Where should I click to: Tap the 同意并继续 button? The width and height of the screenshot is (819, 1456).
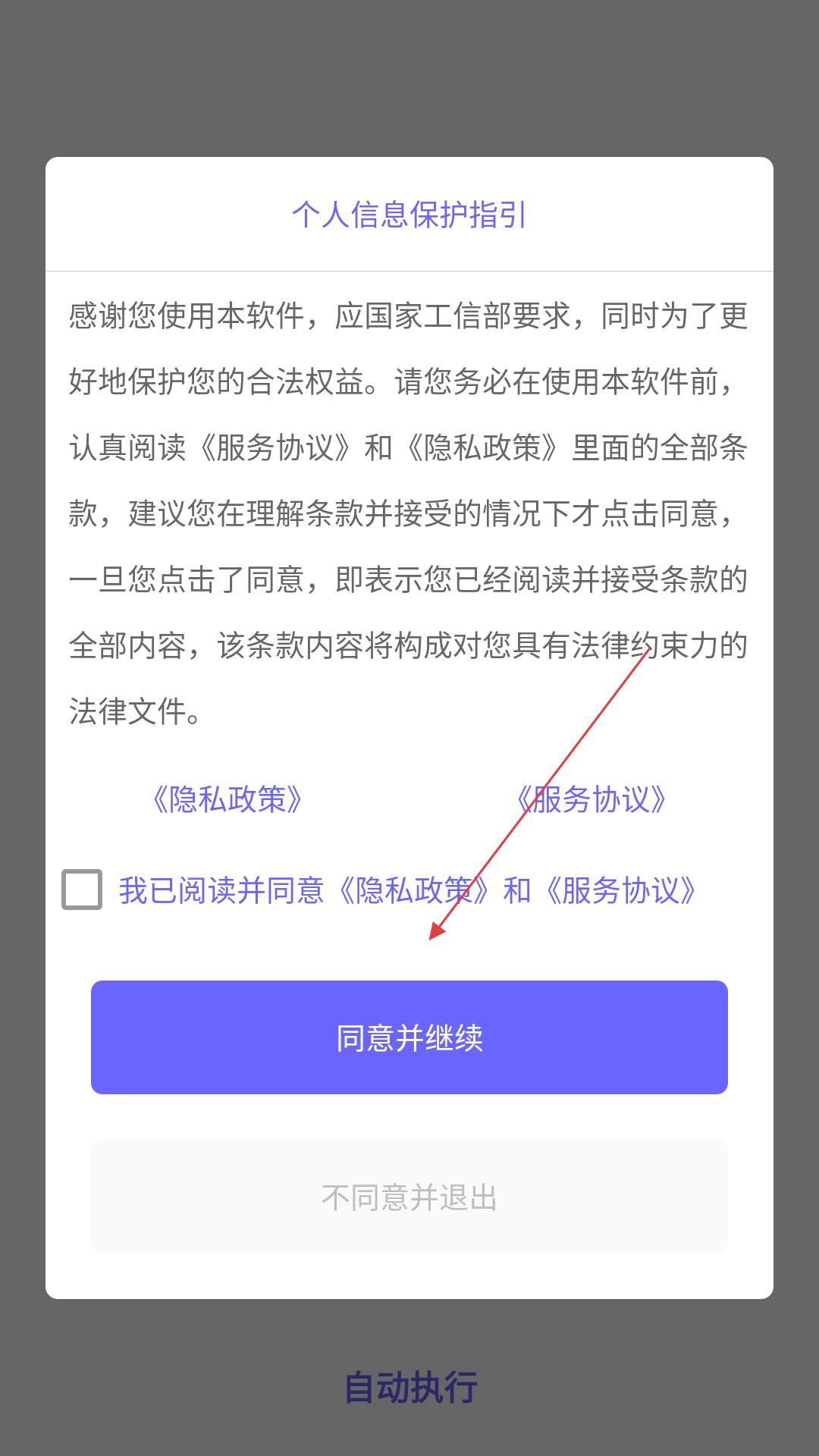coord(409,1037)
